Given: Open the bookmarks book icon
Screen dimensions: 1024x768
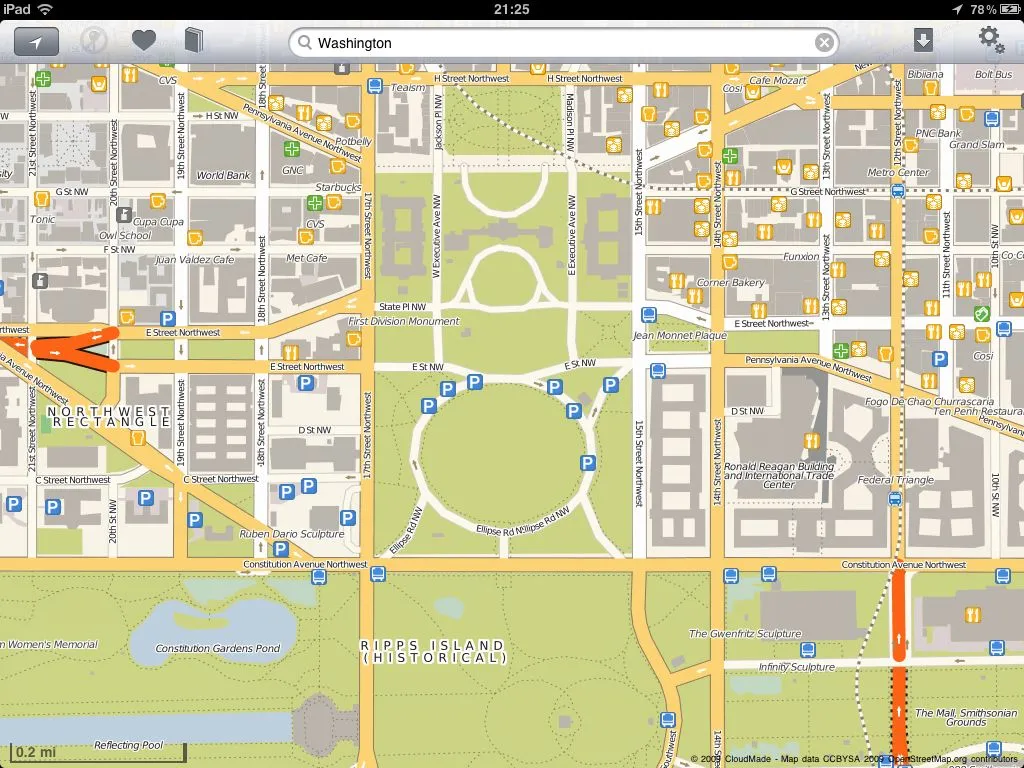Looking at the screenshot, I should (x=193, y=41).
